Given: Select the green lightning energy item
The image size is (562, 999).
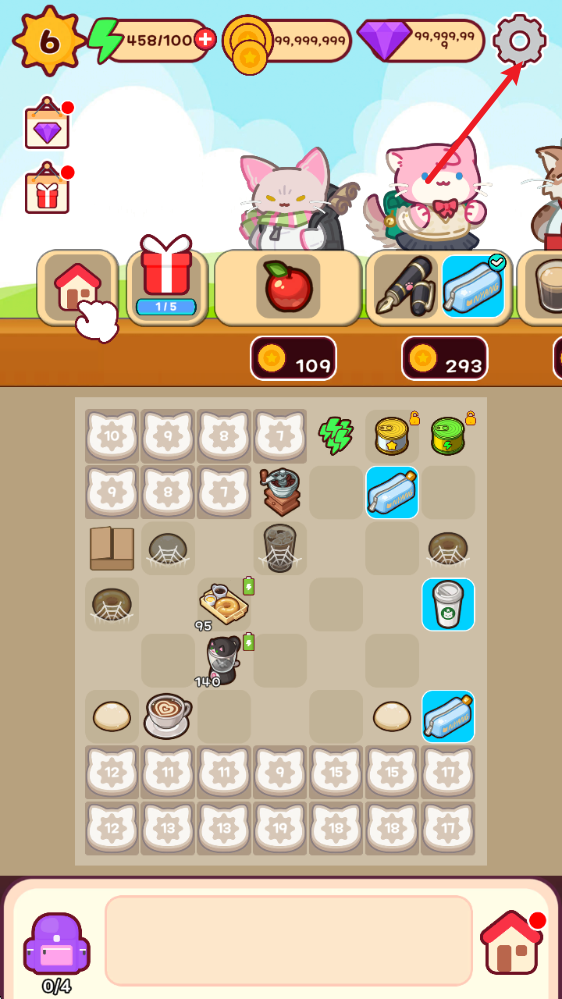Looking at the screenshot, I should click(x=336, y=436).
